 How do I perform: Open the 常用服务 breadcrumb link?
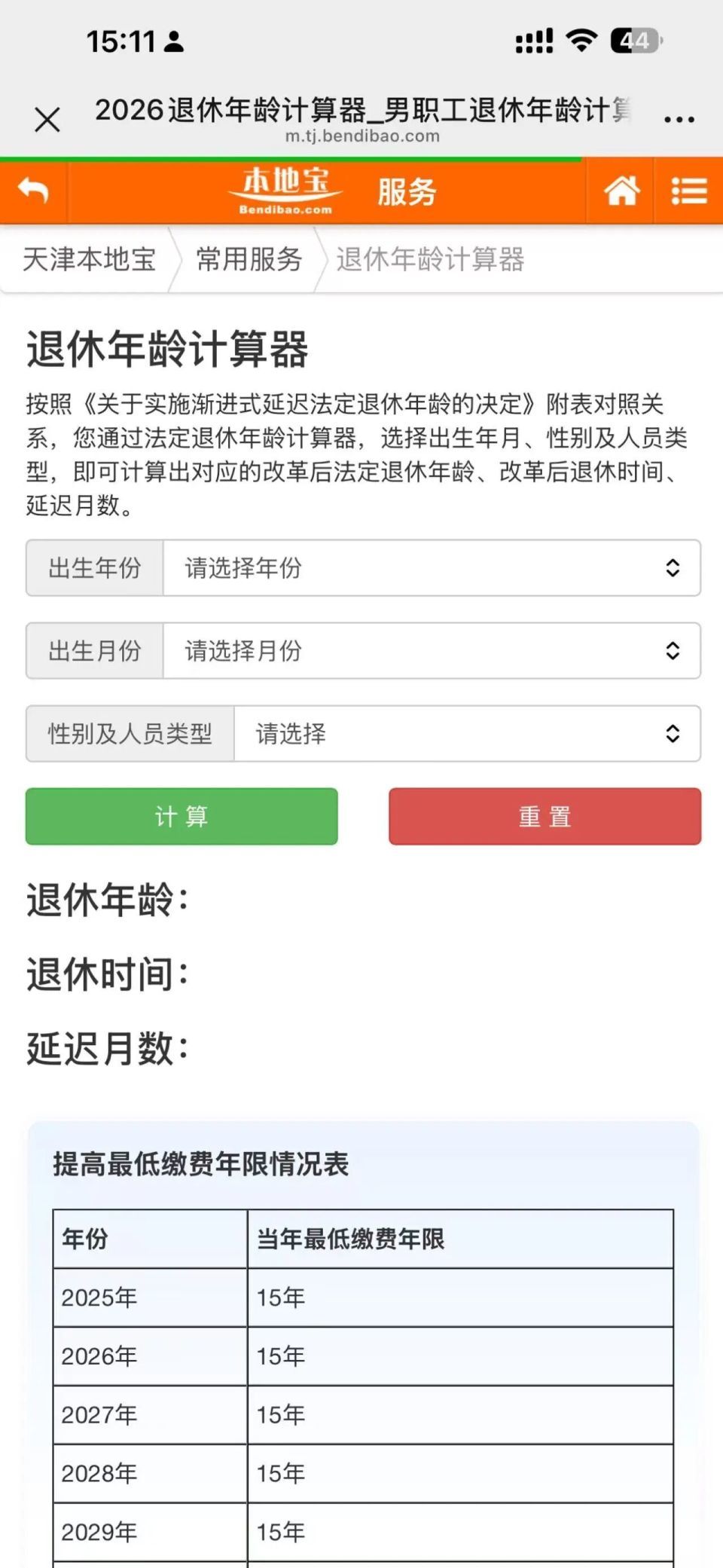click(x=249, y=259)
